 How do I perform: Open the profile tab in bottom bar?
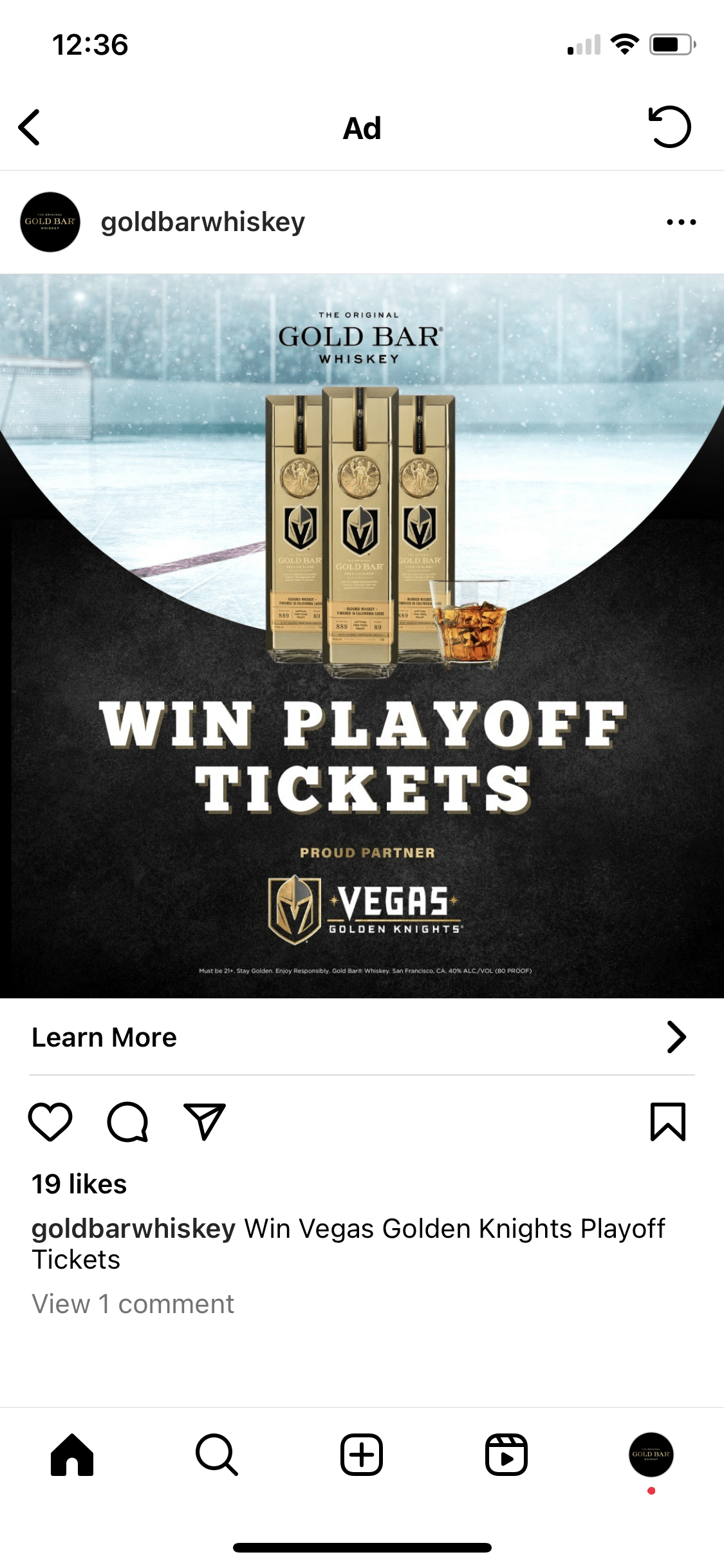[x=651, y=1455]
